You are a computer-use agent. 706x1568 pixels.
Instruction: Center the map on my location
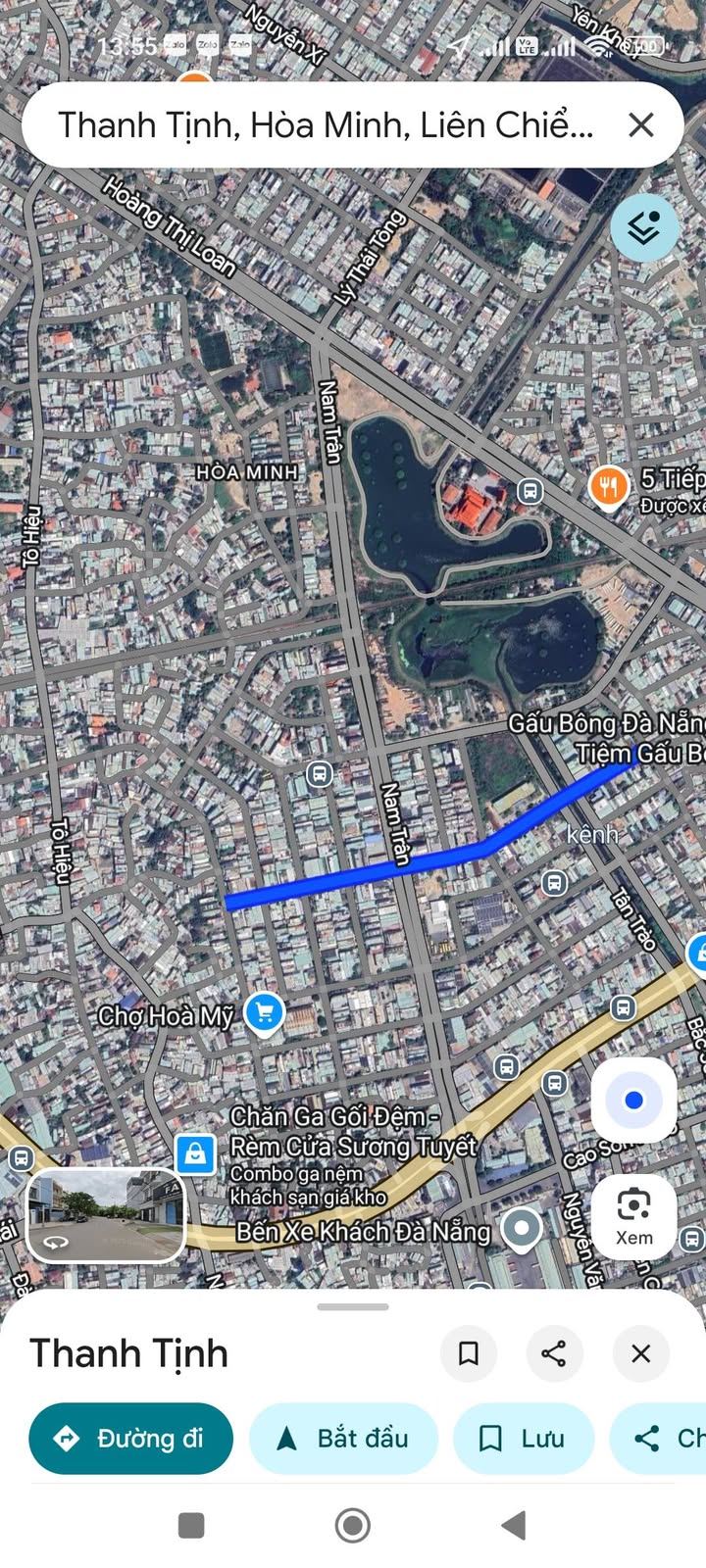point(633,1101)
